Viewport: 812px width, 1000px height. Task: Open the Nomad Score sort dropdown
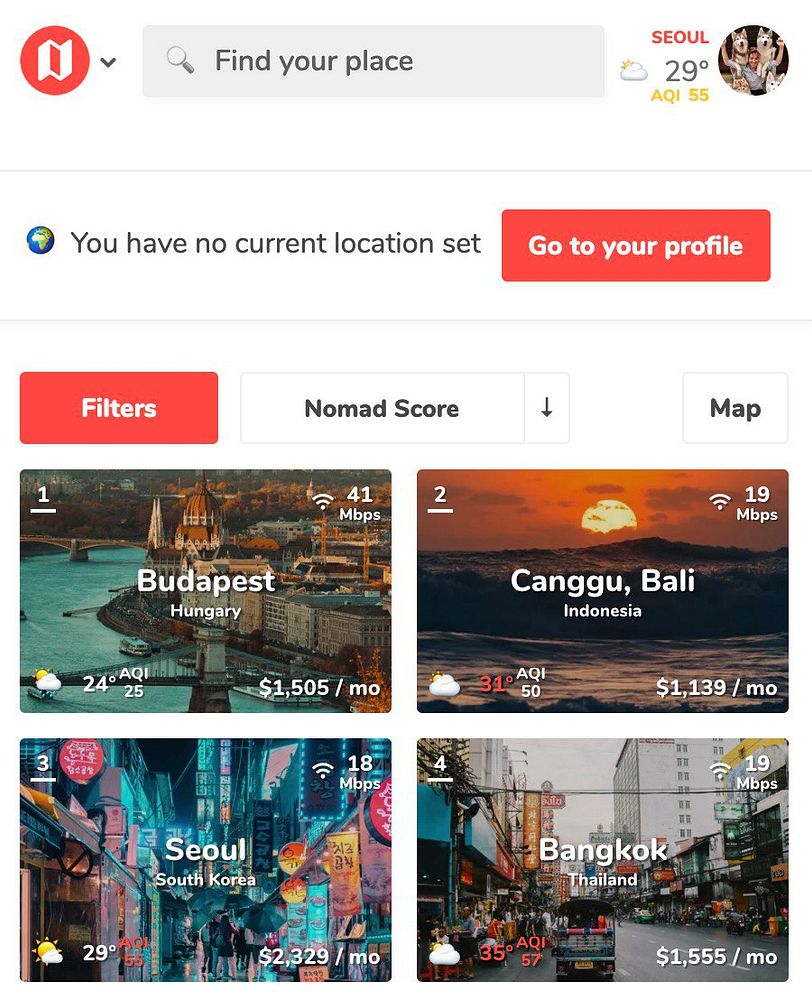pos(382,408)
